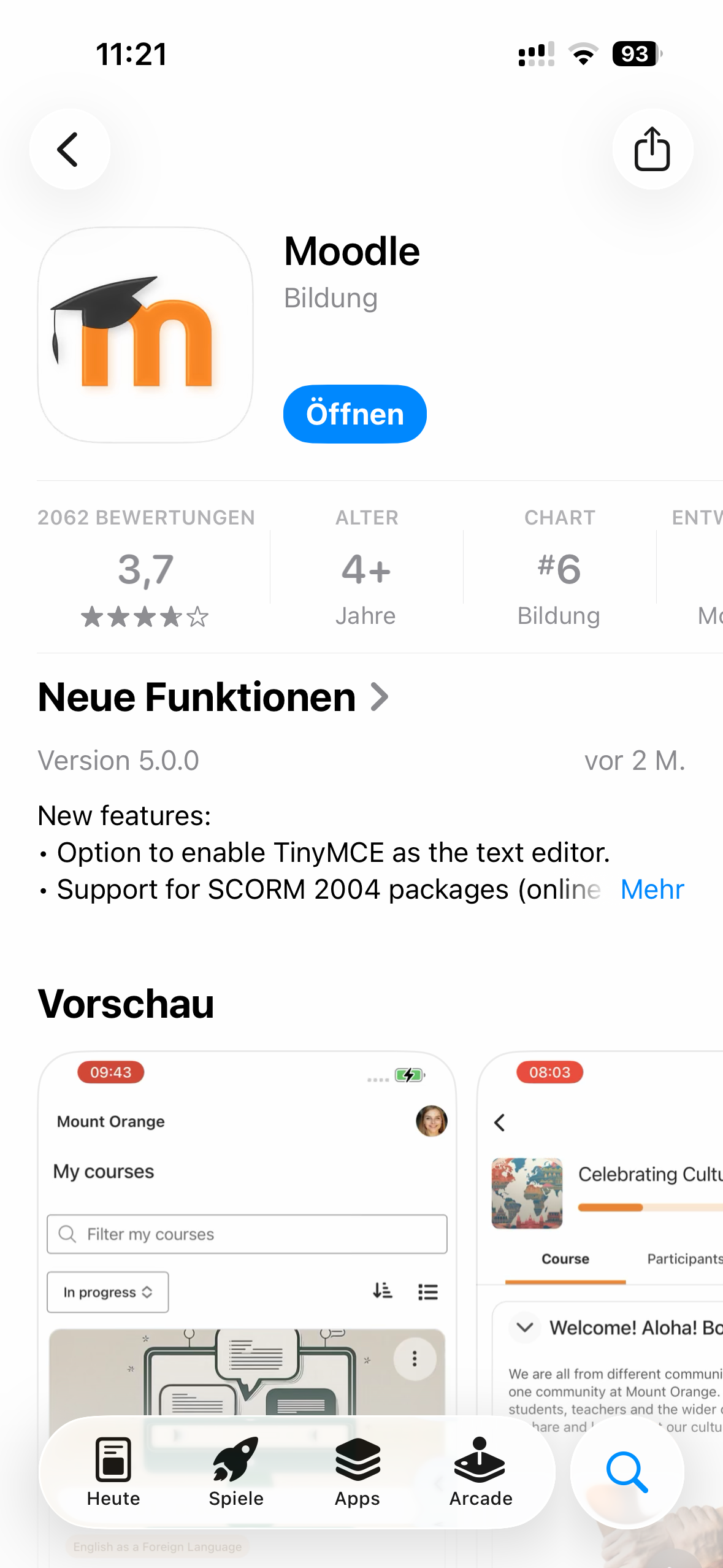
Task: Tap the profile avatar in the Mount Orange preview
Action: tap(433, 1121)
